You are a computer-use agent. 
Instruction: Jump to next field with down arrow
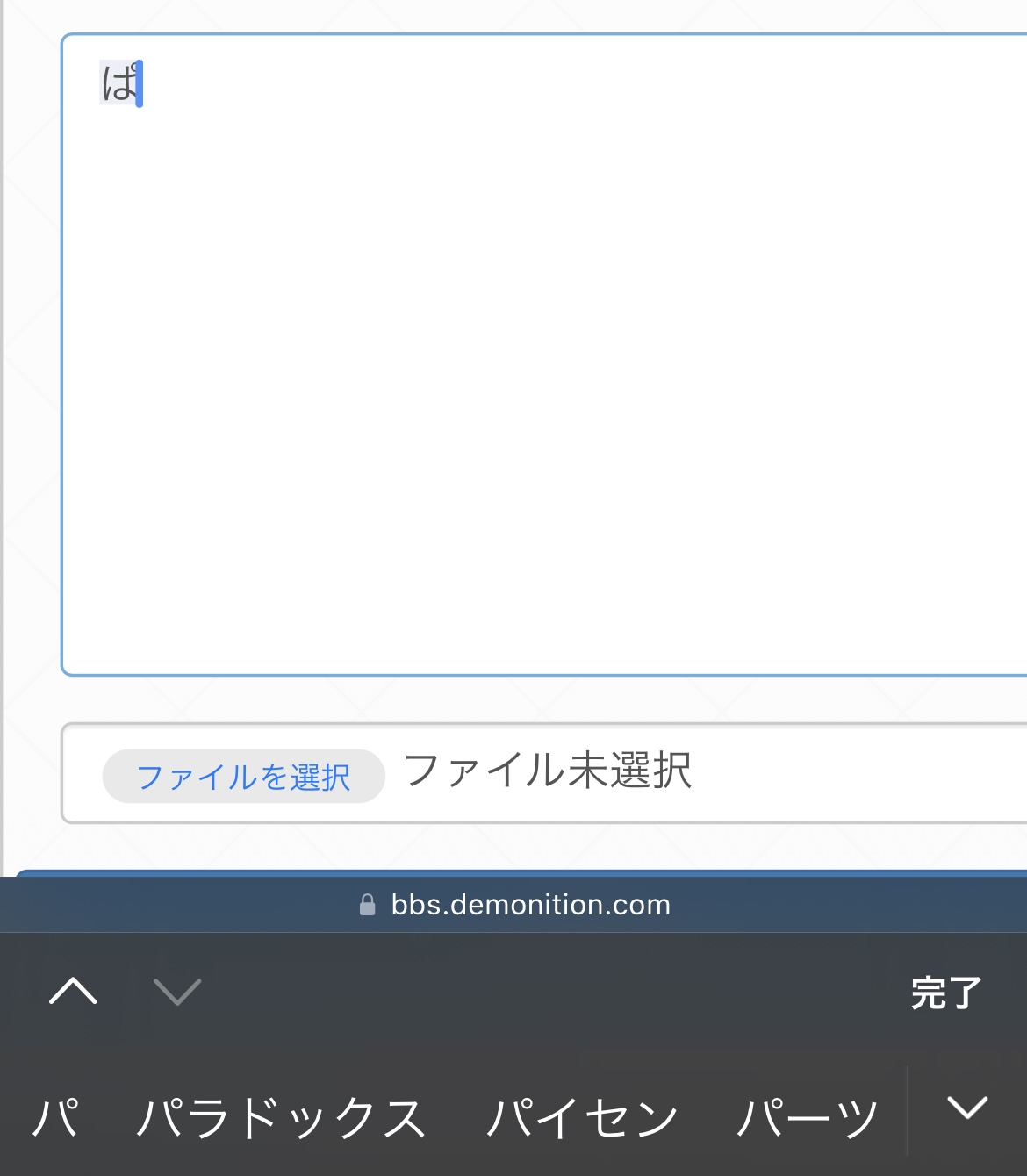[177, 992]
